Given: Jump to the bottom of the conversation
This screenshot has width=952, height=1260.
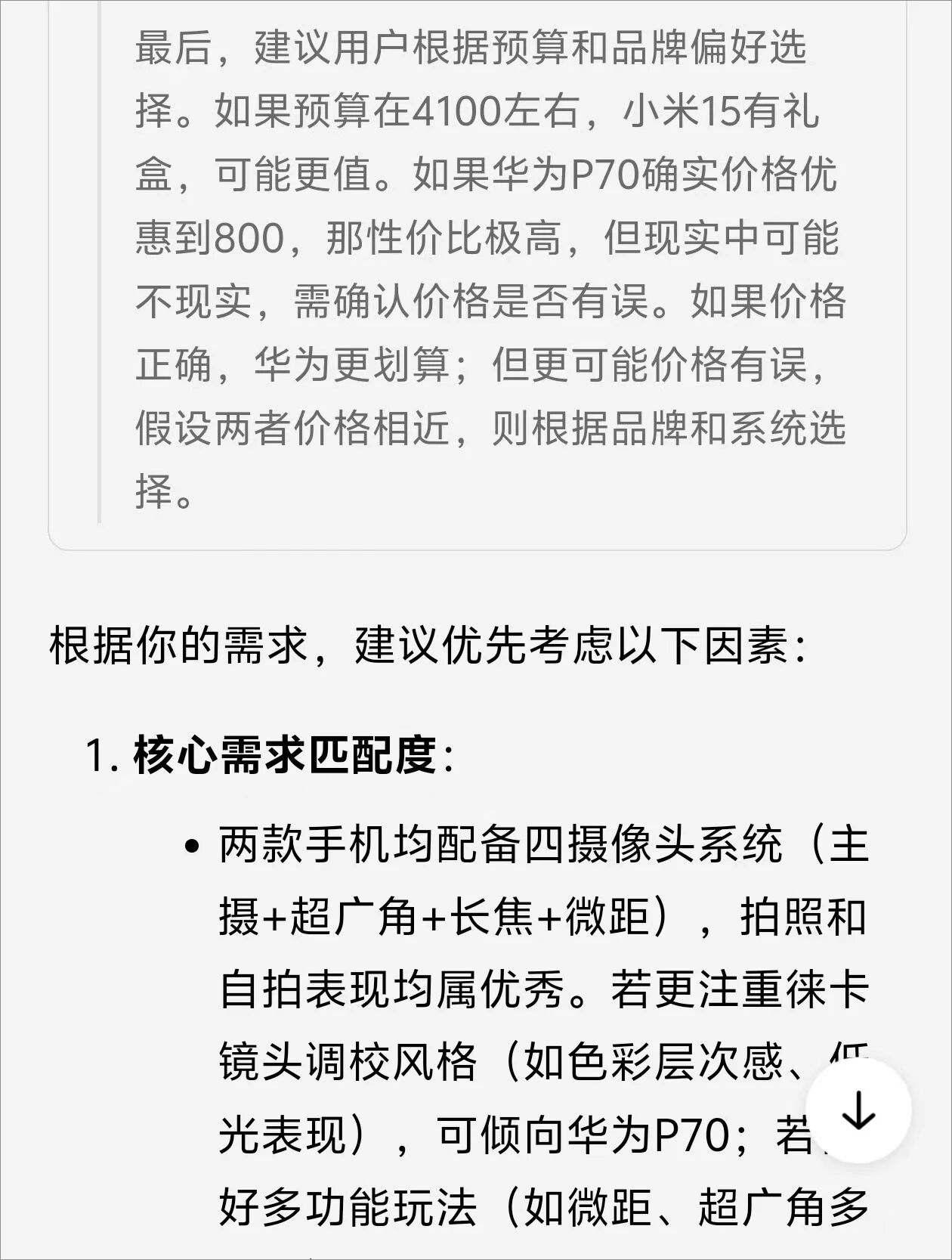Looking at the screenshot, I should [858, 1110].
